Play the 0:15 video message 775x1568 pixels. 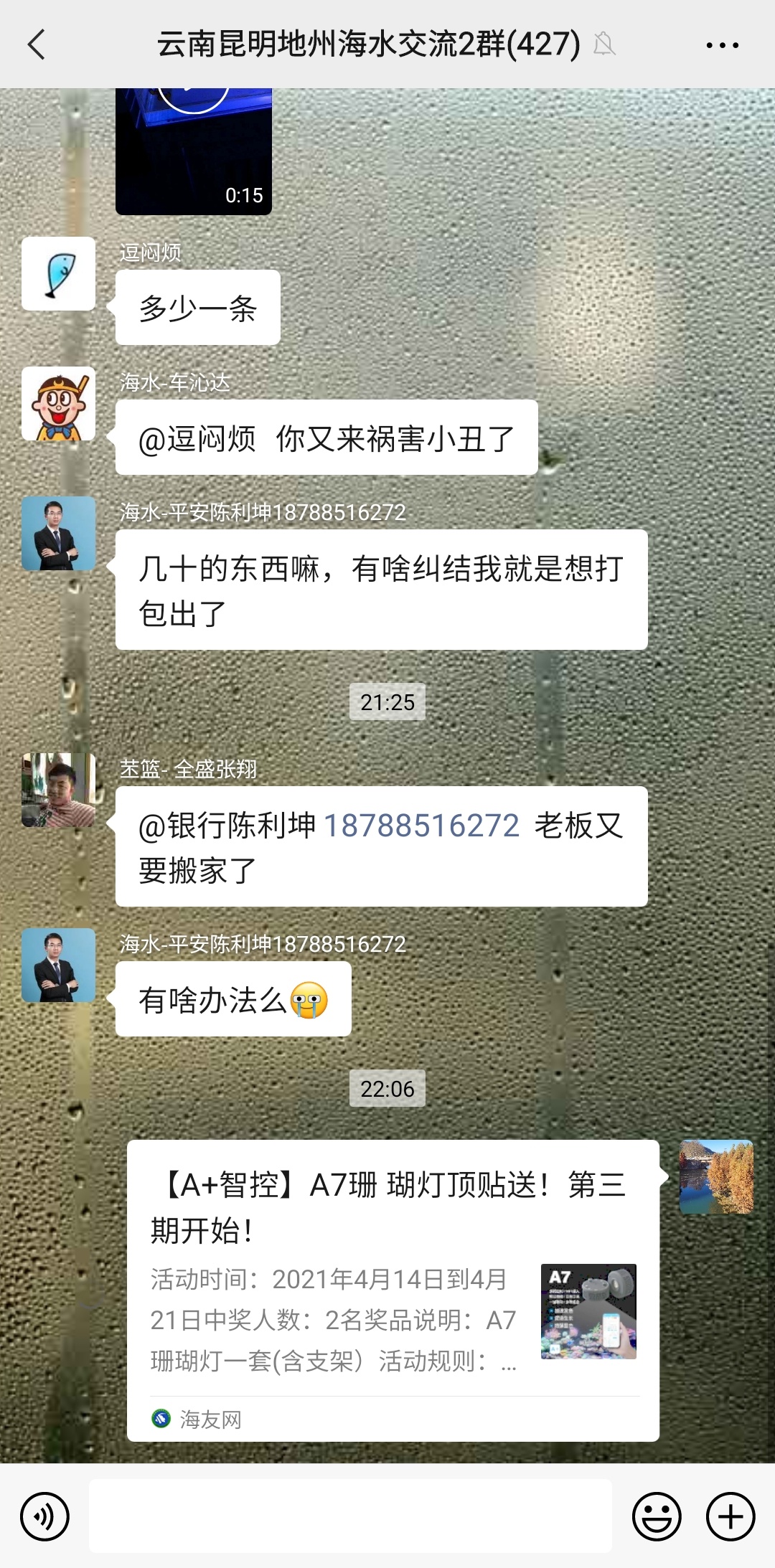click(x=193, y=151)
